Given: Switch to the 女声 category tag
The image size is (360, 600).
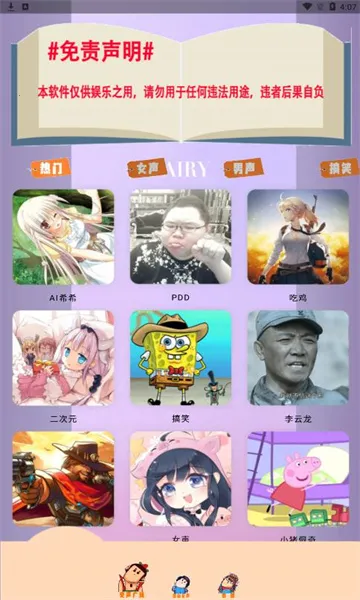Looking at the screenshot, I should 147,168.
